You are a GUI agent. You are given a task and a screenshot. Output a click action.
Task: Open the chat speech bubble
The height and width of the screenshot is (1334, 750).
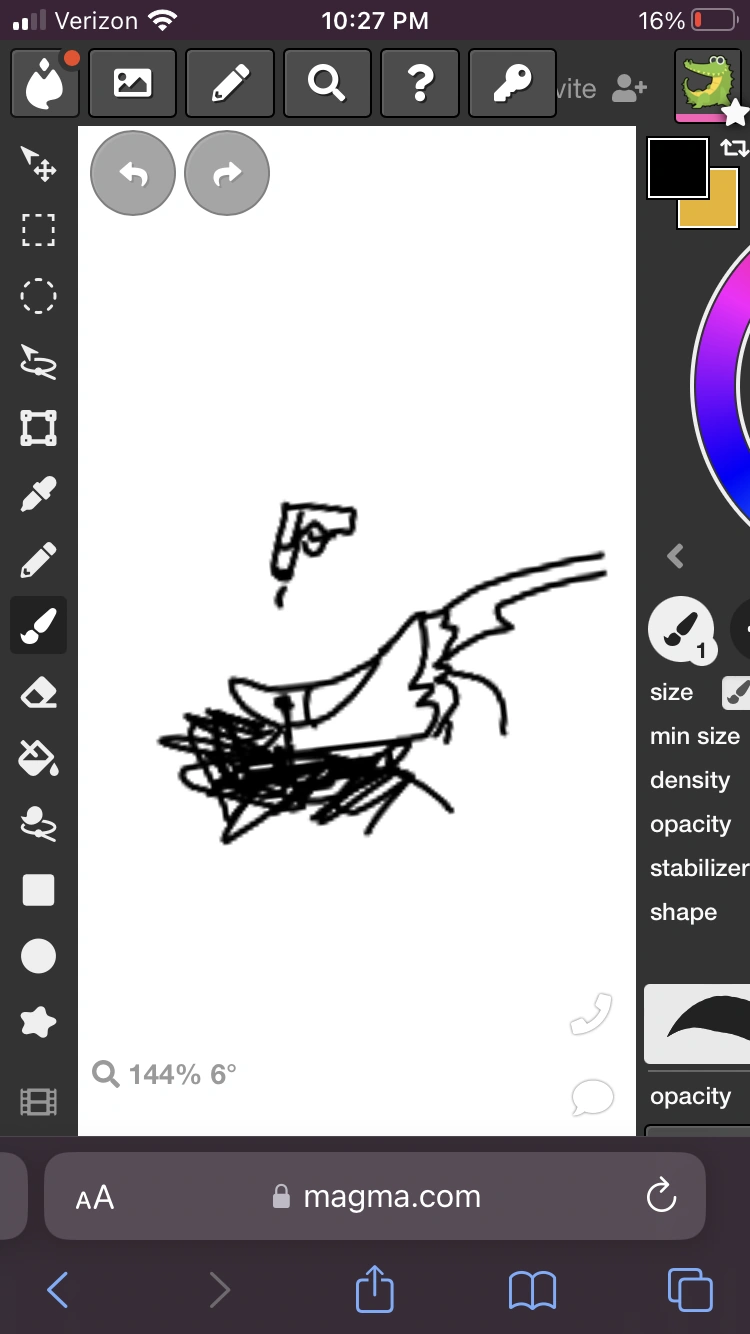pos(592,1097)
